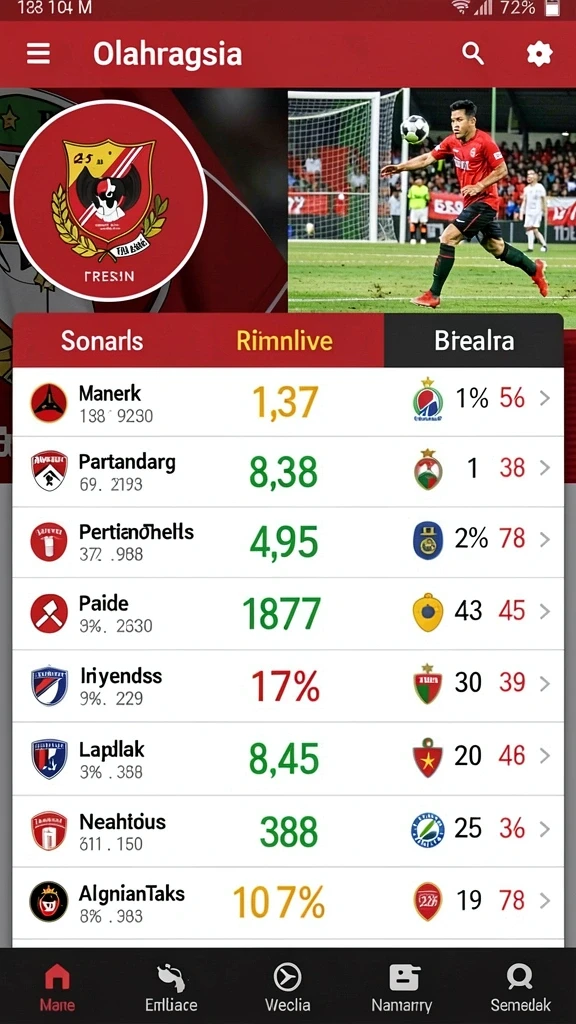Viewport: 576px width, 1024px height.
Task: View the Pertianohells entry
Action: point(288,542)
